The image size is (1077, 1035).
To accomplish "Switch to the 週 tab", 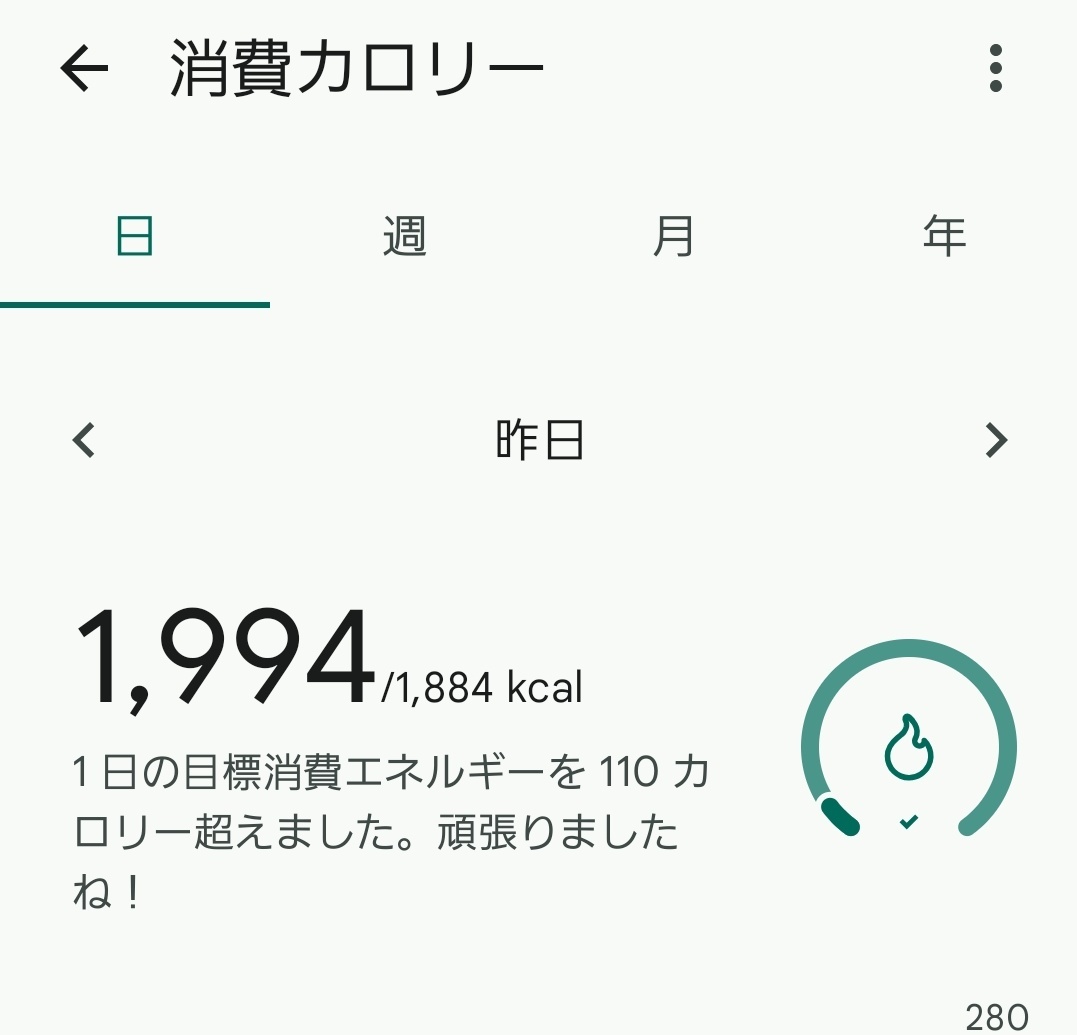I will click(x=405, y=238).
